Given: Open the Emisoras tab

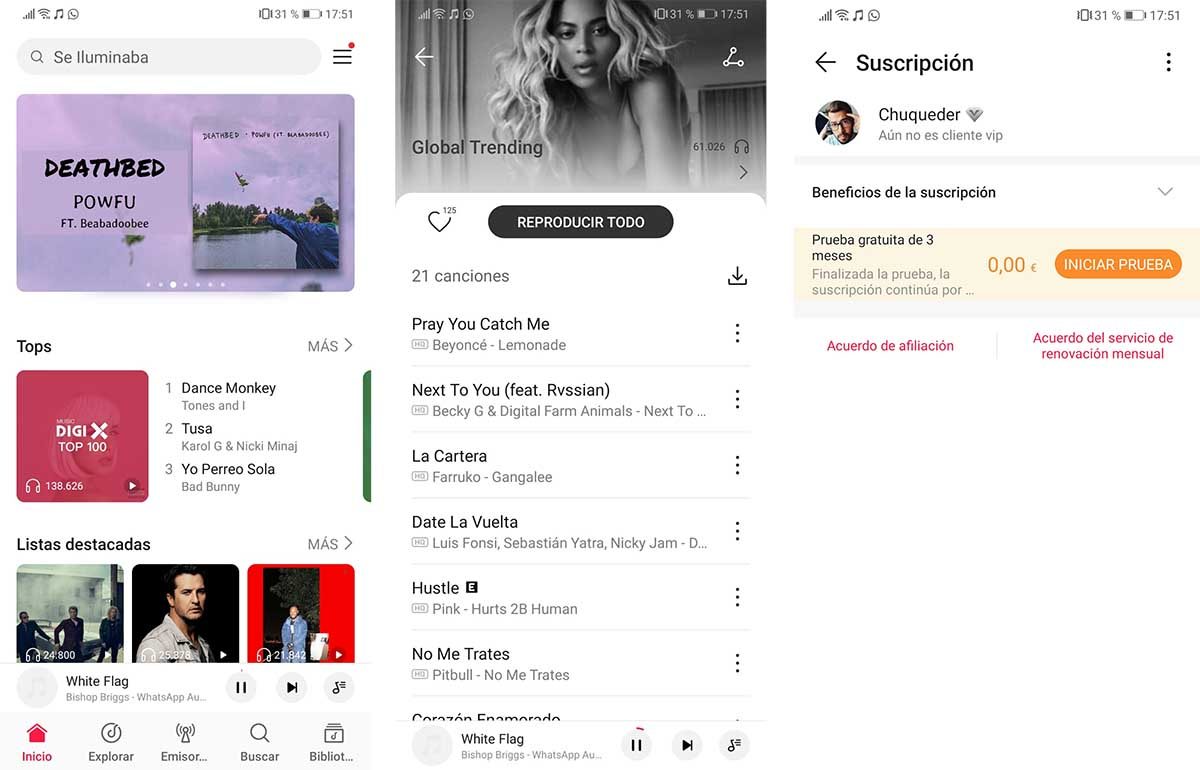Looking at the screenshot, I should (184, 741).
